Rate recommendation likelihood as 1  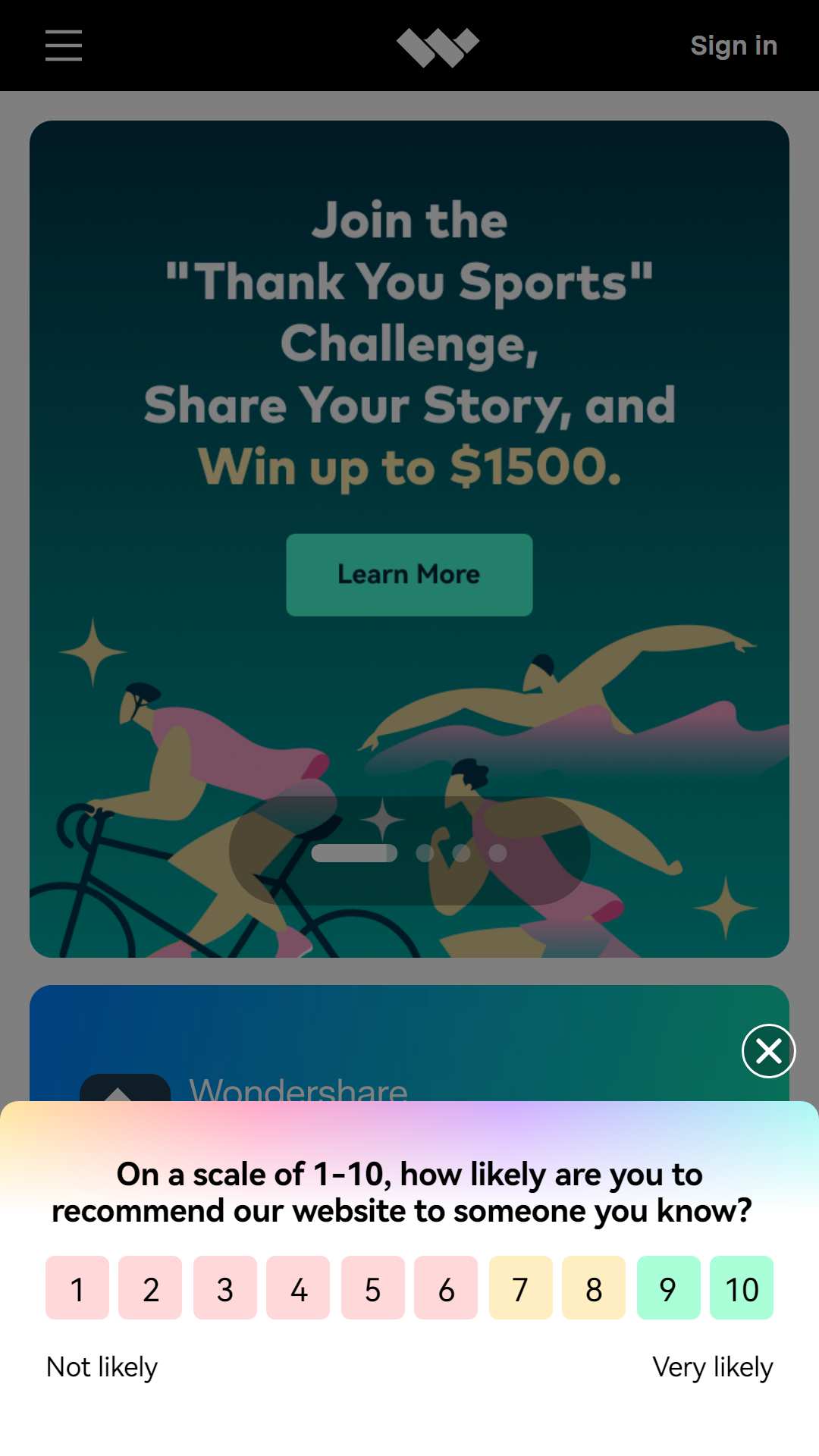pyautogui.click(x=77, y=1288)
